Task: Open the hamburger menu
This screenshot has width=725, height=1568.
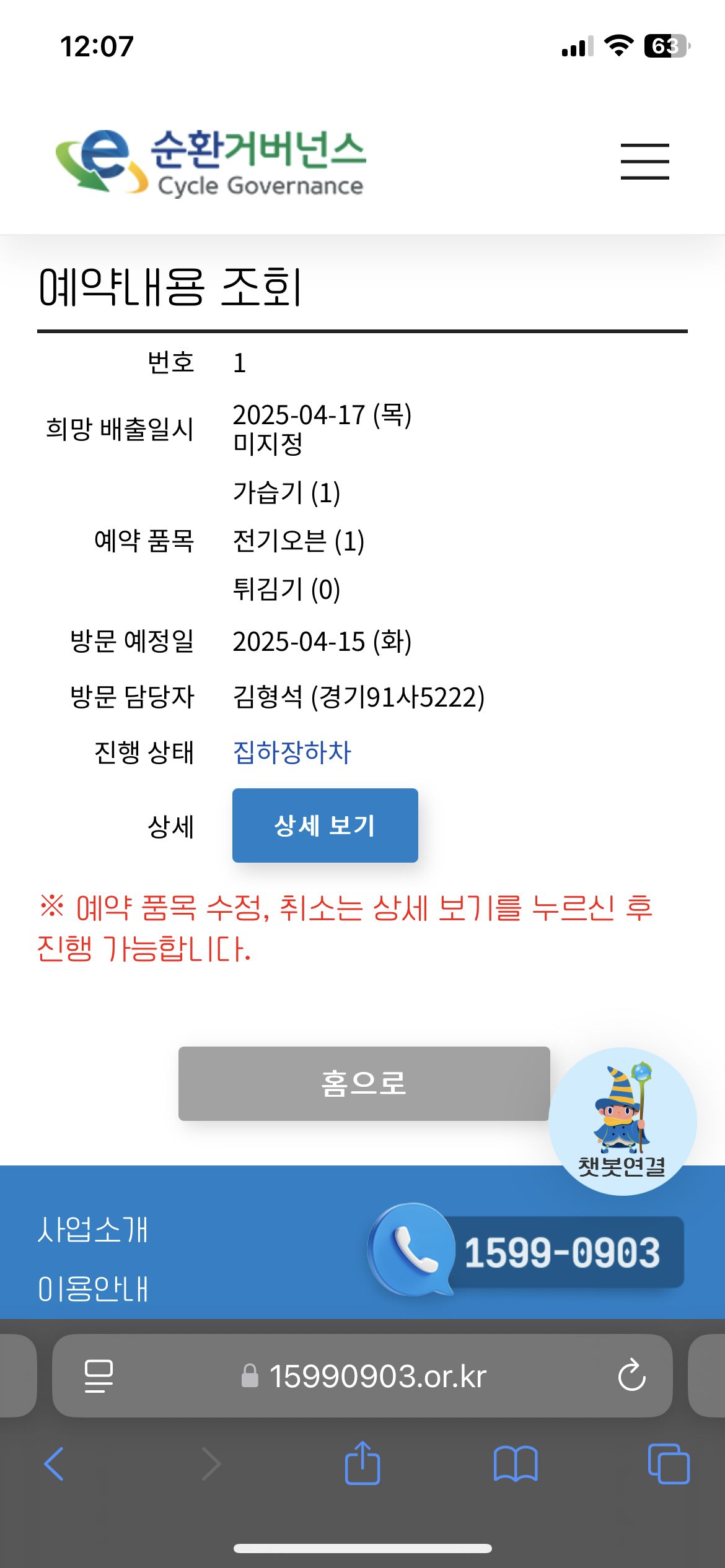Action: (644, 162)
